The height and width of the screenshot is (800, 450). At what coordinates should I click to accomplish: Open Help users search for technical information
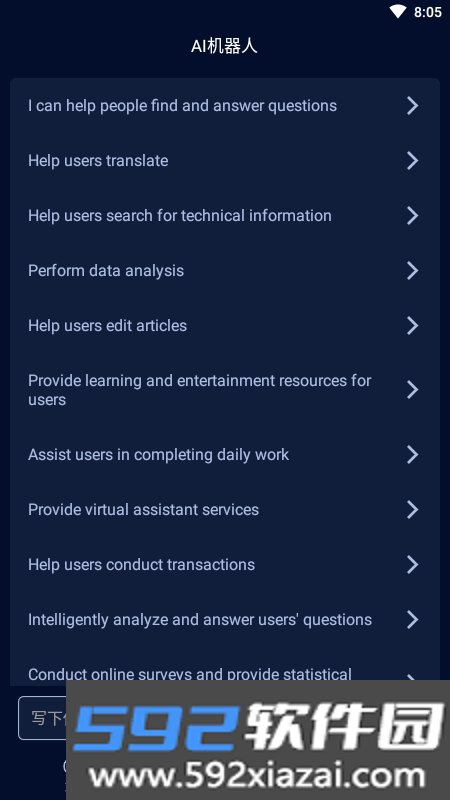tap(224, 215)
